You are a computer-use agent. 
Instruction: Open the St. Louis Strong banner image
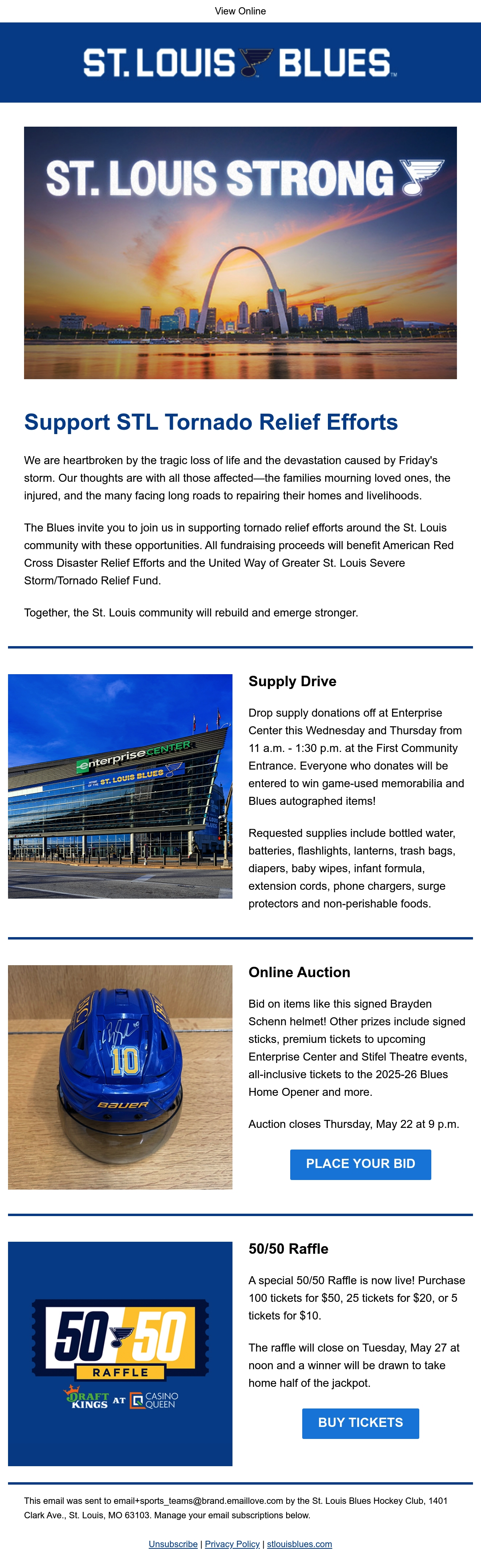tap(240, 253)
